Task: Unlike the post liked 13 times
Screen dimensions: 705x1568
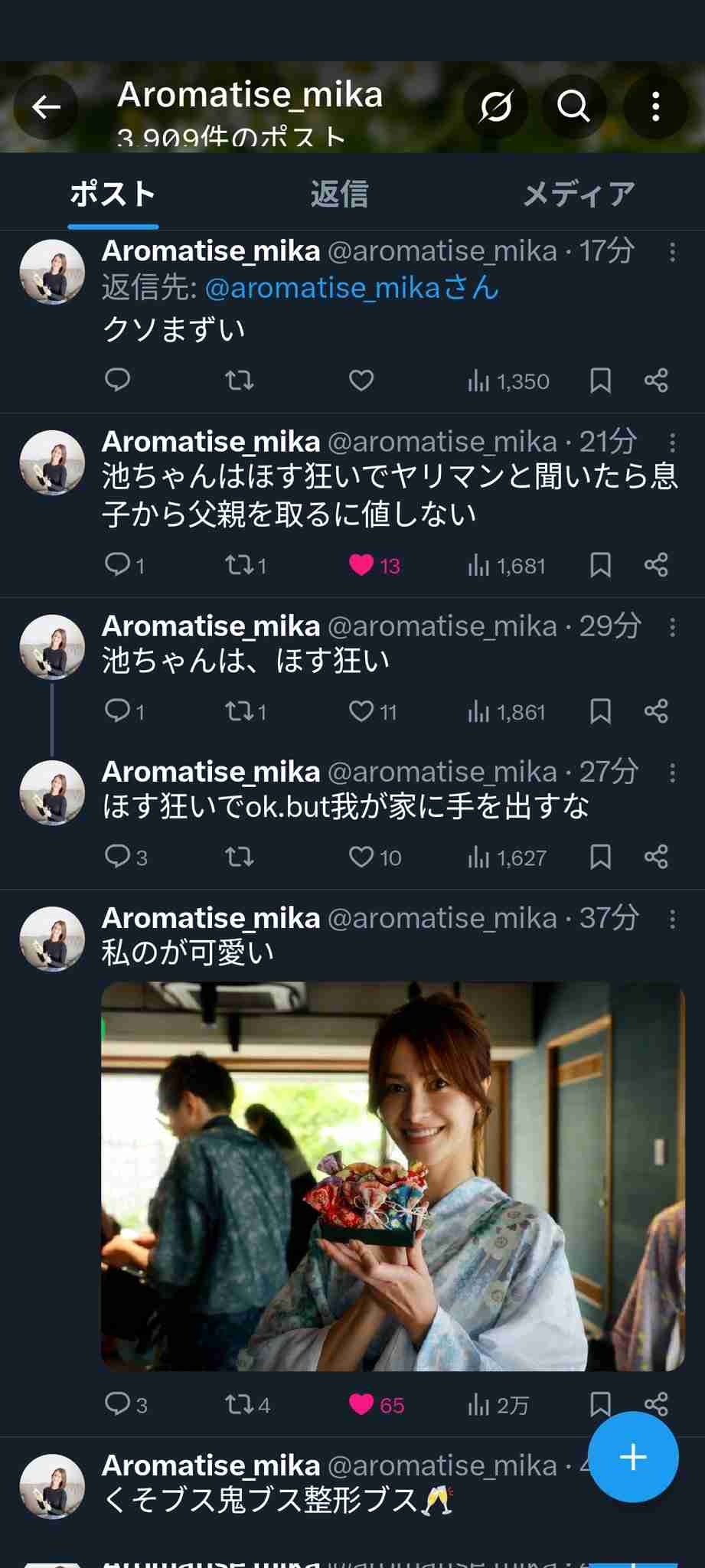Action: [361, 566]
